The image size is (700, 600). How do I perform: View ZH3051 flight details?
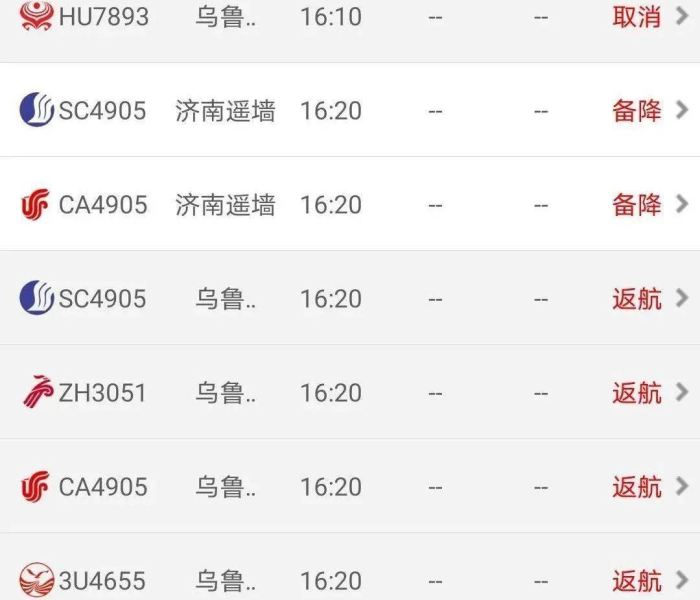pos(350,392)
